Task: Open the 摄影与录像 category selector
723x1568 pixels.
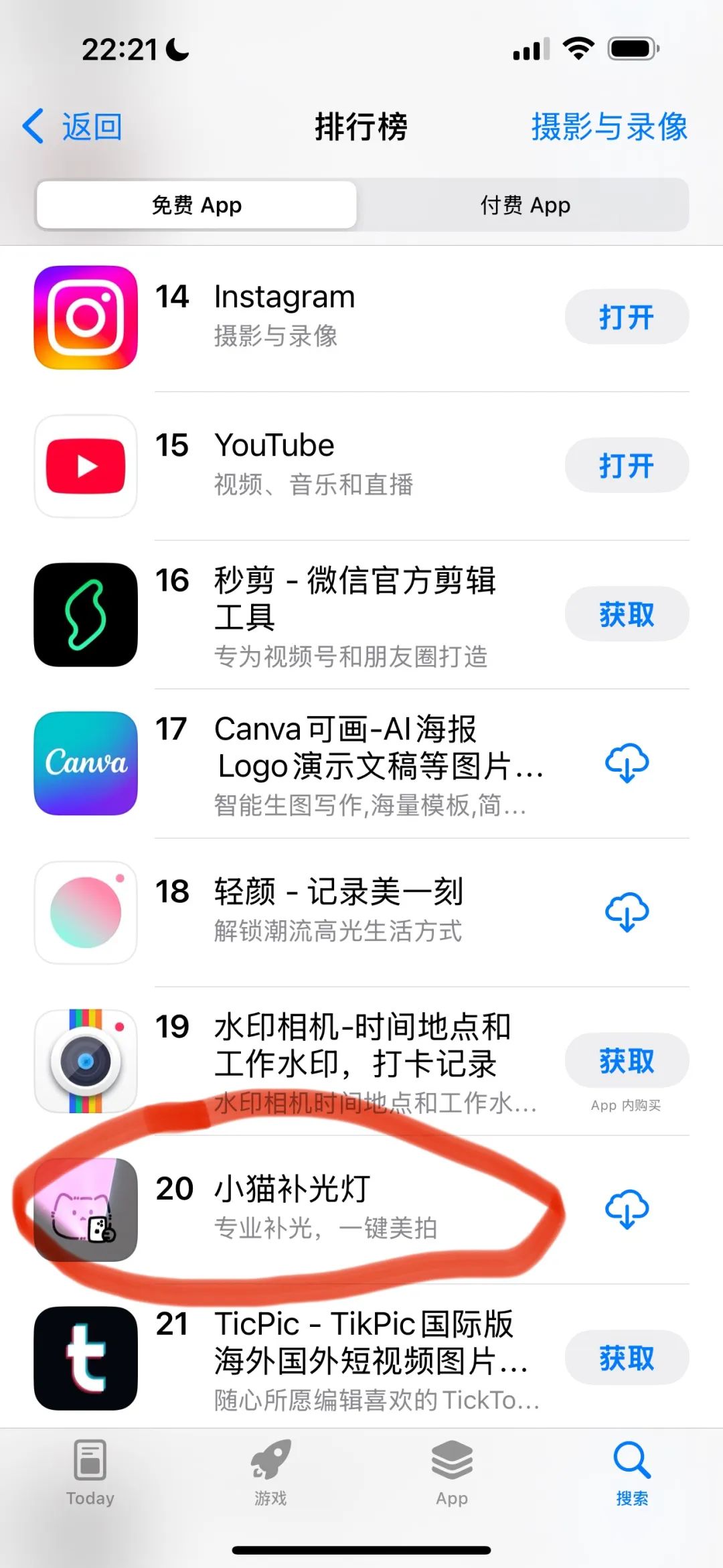Action: pos(609,127)
